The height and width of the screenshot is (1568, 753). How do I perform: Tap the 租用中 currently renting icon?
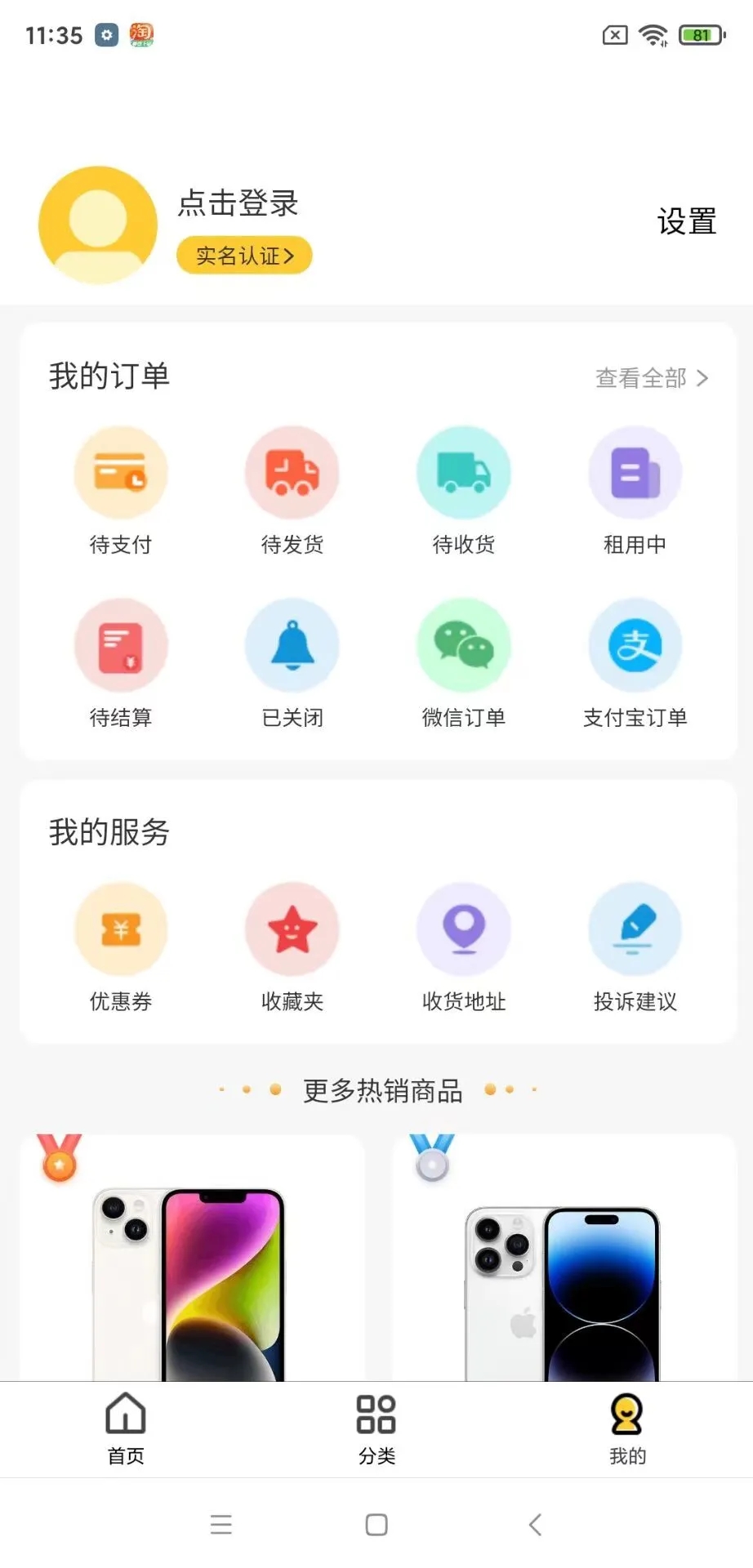[635, 472]
